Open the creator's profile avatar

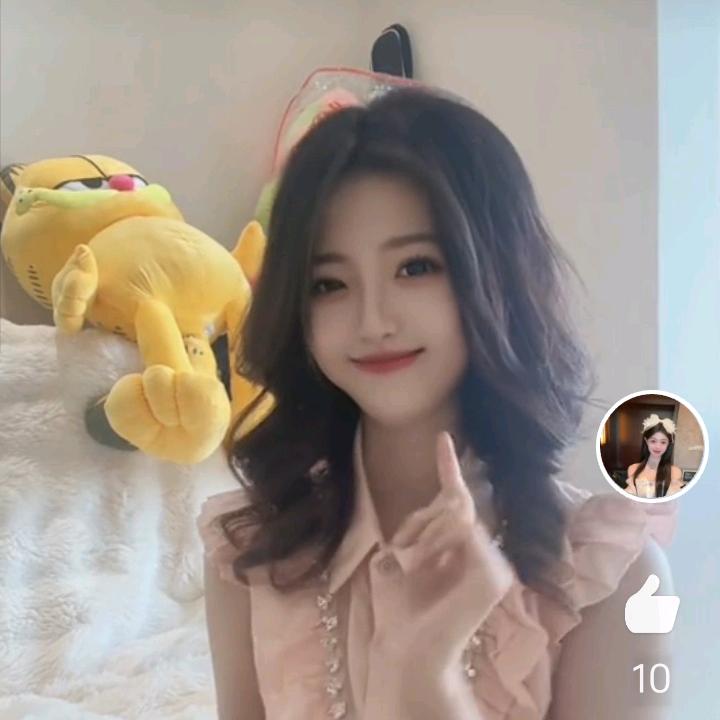tap(652, 446)
